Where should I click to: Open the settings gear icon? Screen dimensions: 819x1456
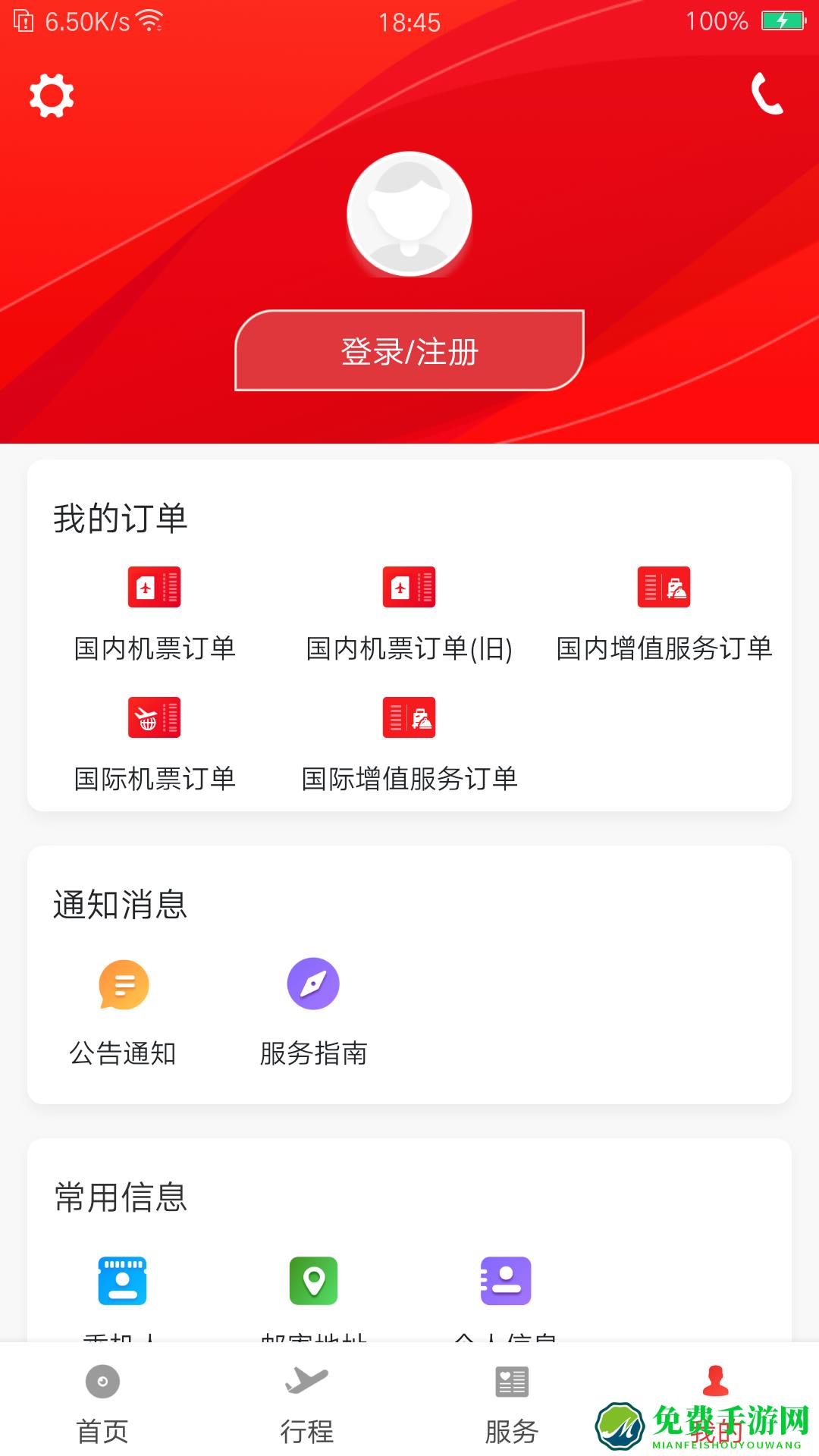(52, 96)
